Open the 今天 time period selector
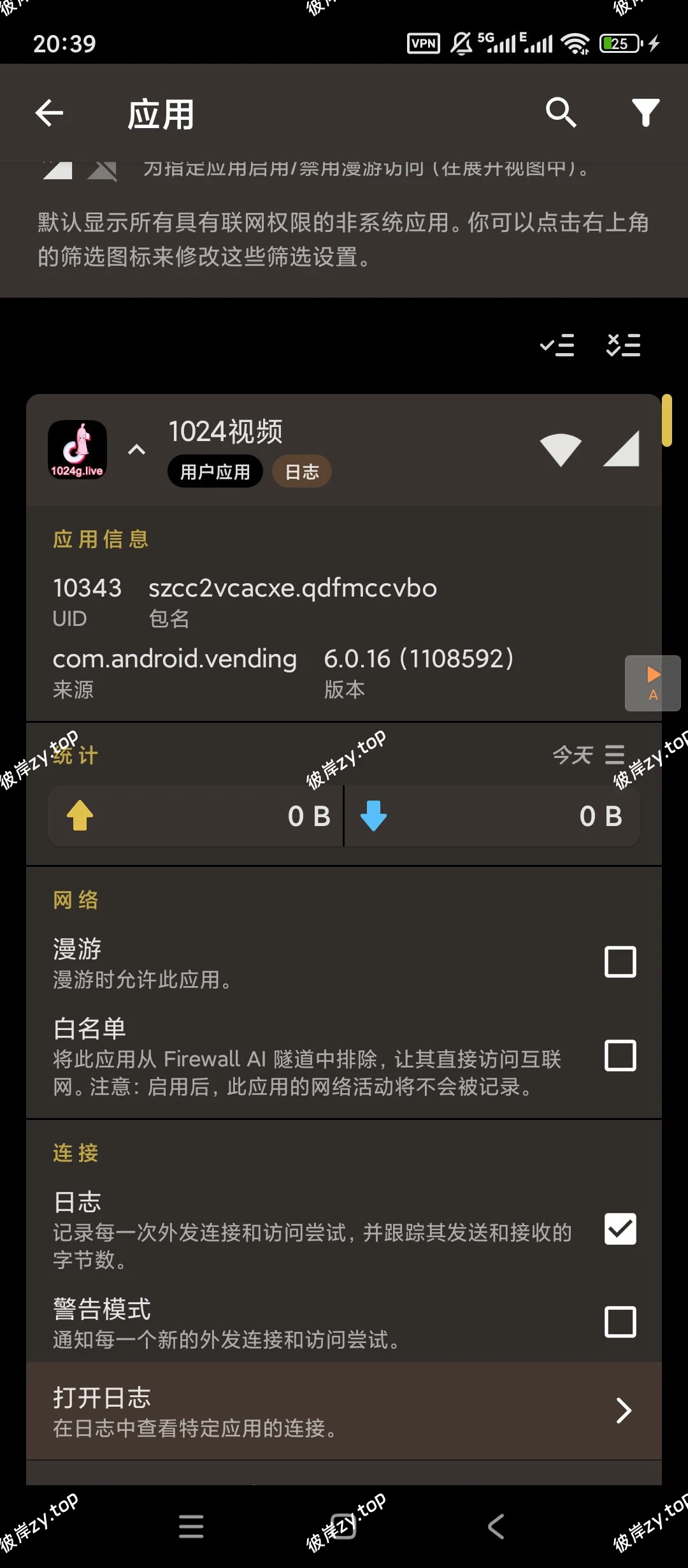This screenshot has width=688, height=1568. 571,755
